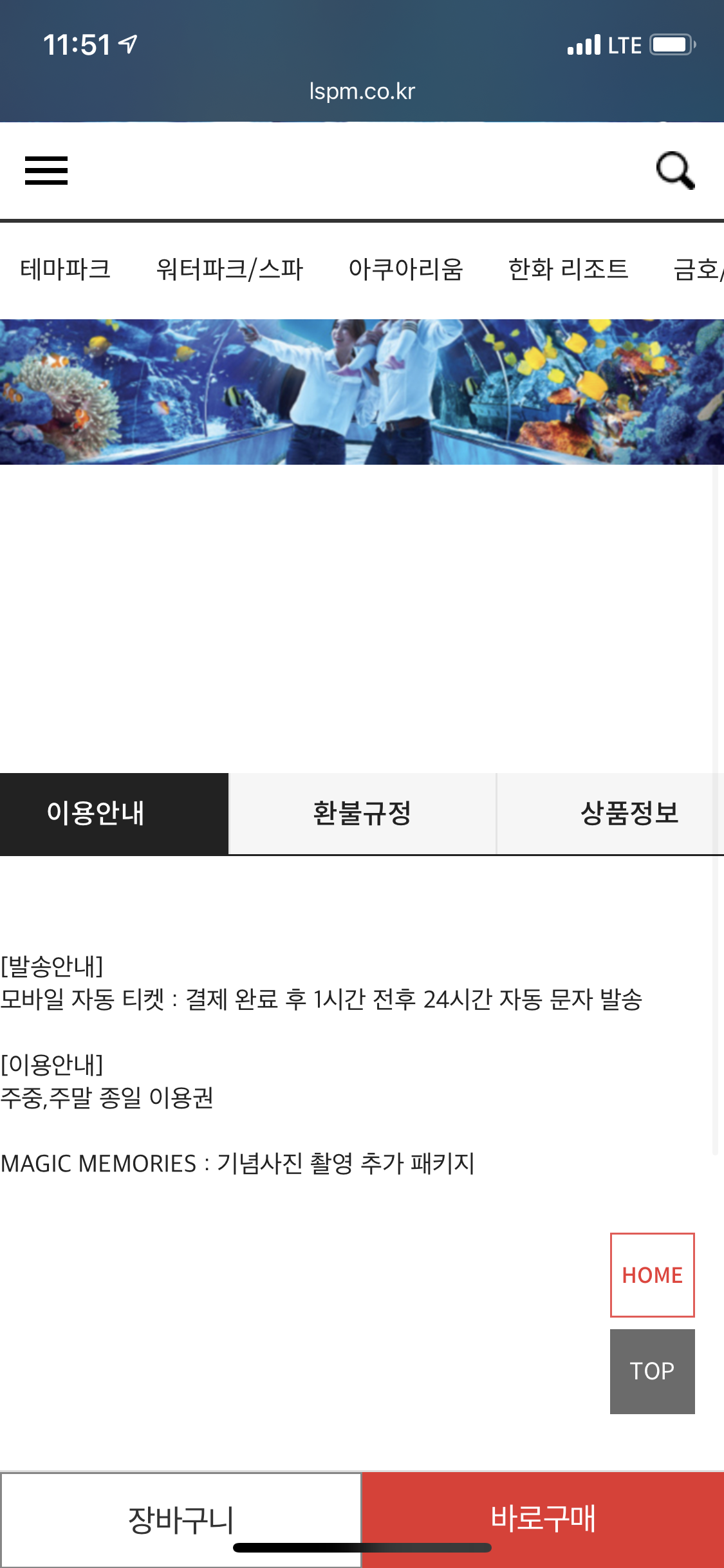Open the search magnifier icon
Screen dimensions: 724x1568
(x=674, y=171)
